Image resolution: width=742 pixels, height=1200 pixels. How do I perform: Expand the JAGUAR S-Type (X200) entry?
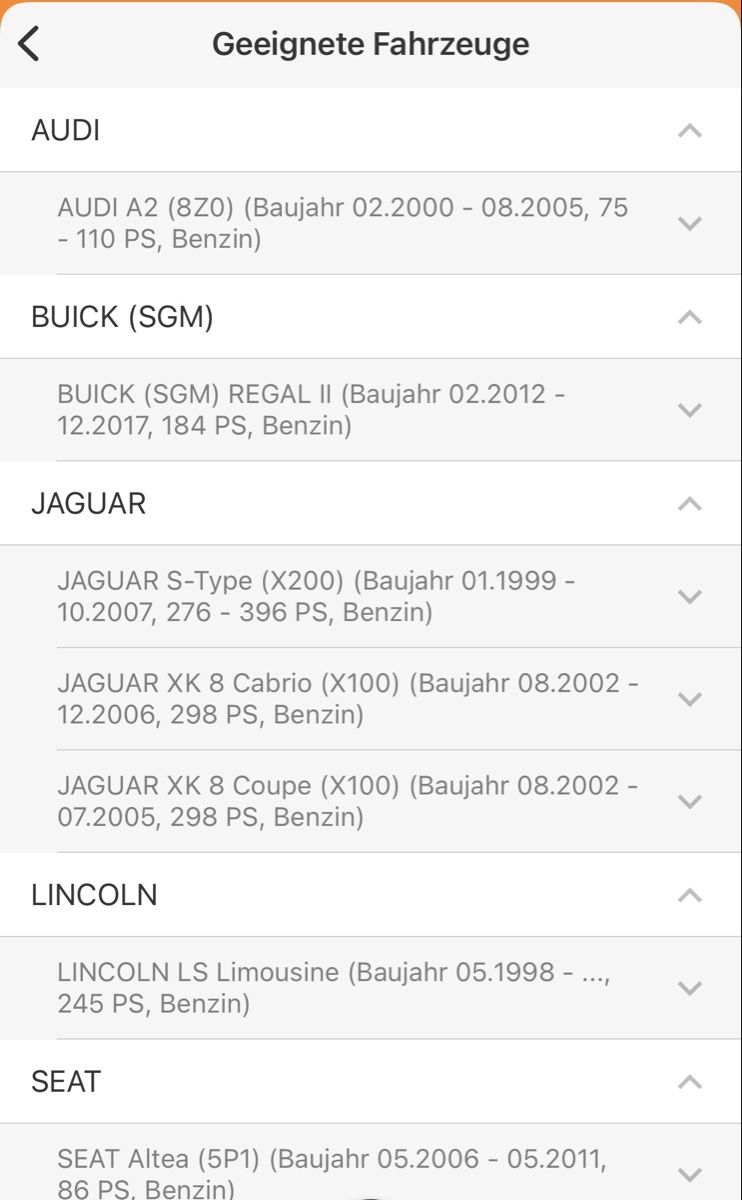689,597
